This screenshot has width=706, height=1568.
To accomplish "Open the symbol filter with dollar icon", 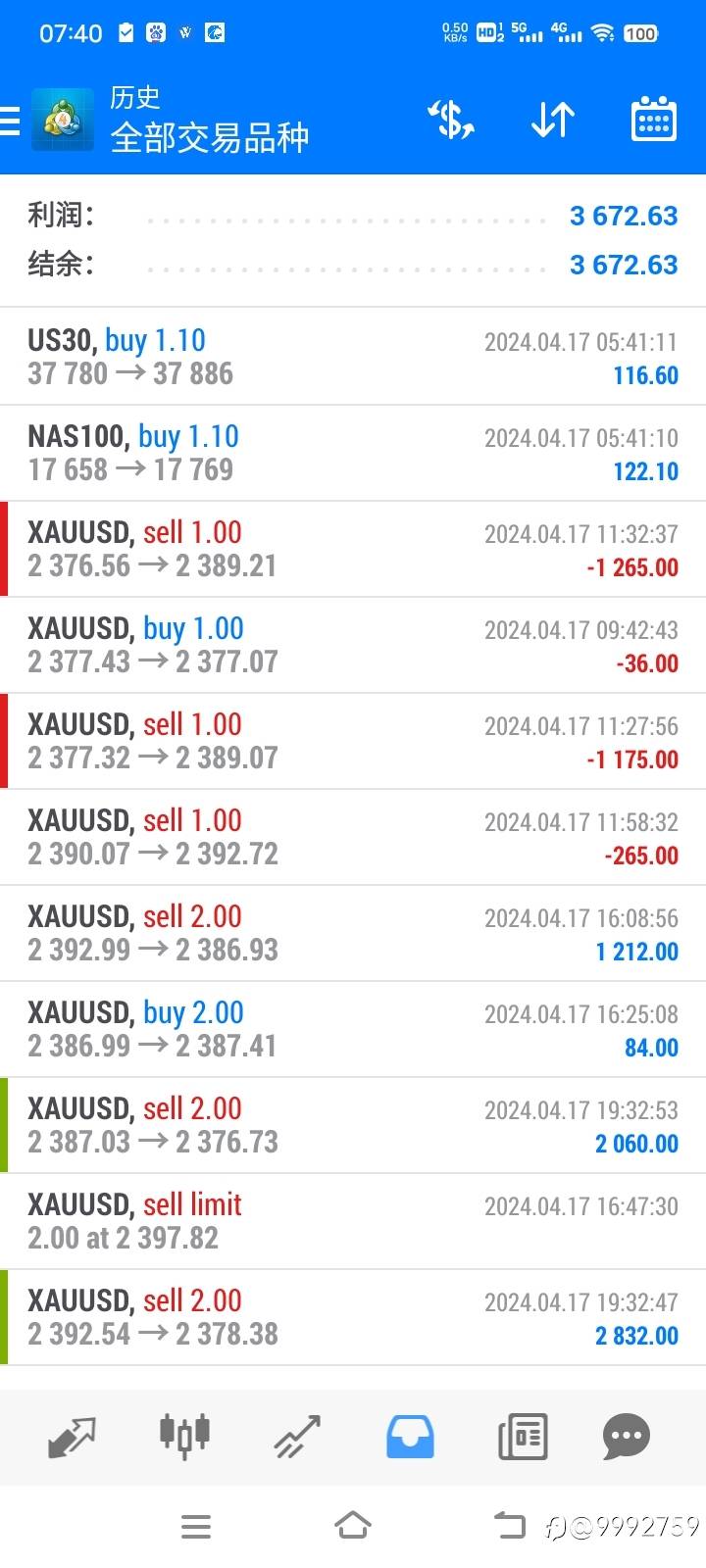I will tap(451, 121).
